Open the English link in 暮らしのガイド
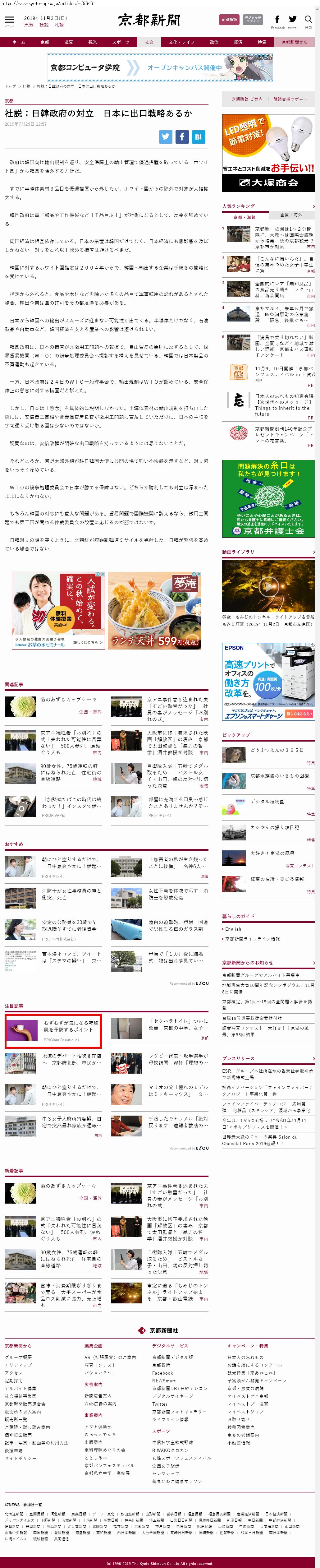Screen dimensions: 320x1568 pyautogui.click(x=233, y=929)
